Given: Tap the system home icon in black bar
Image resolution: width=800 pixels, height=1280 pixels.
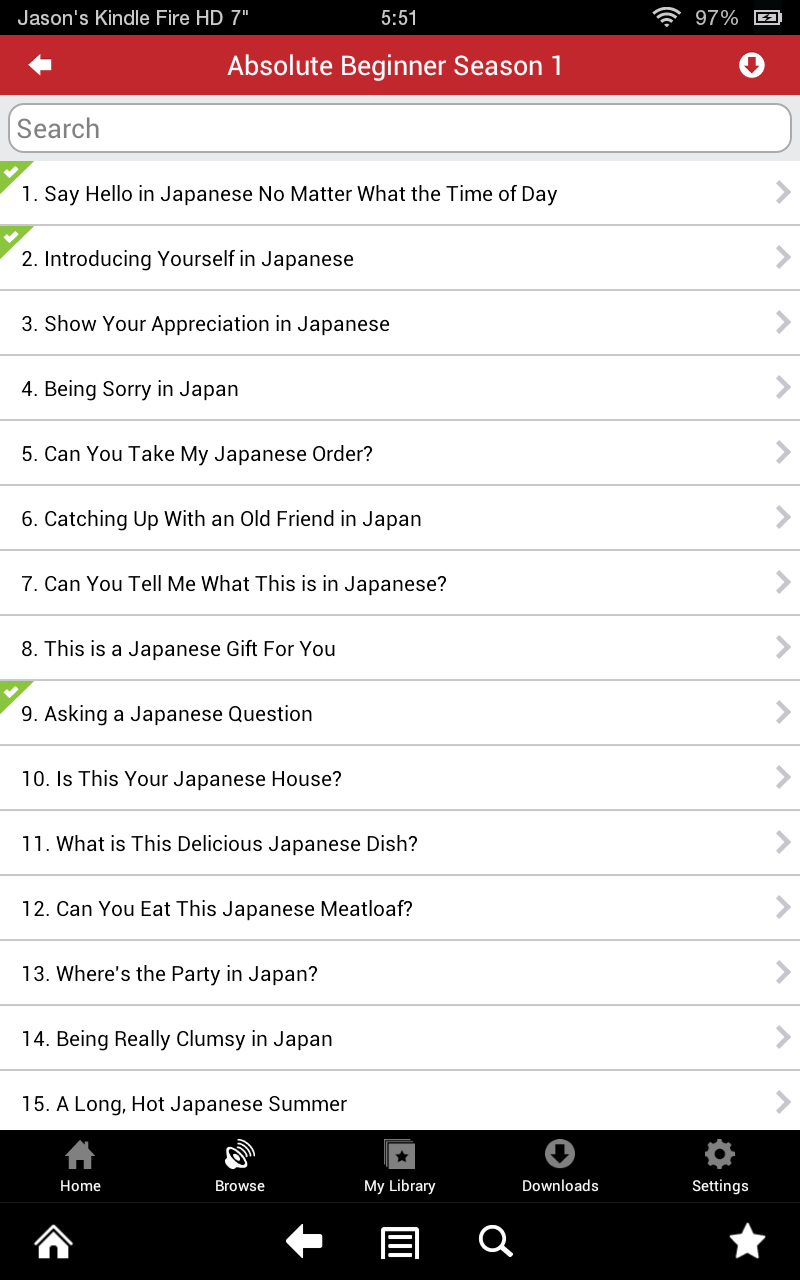Looking at the screenshot, I should pos(52,1241).
